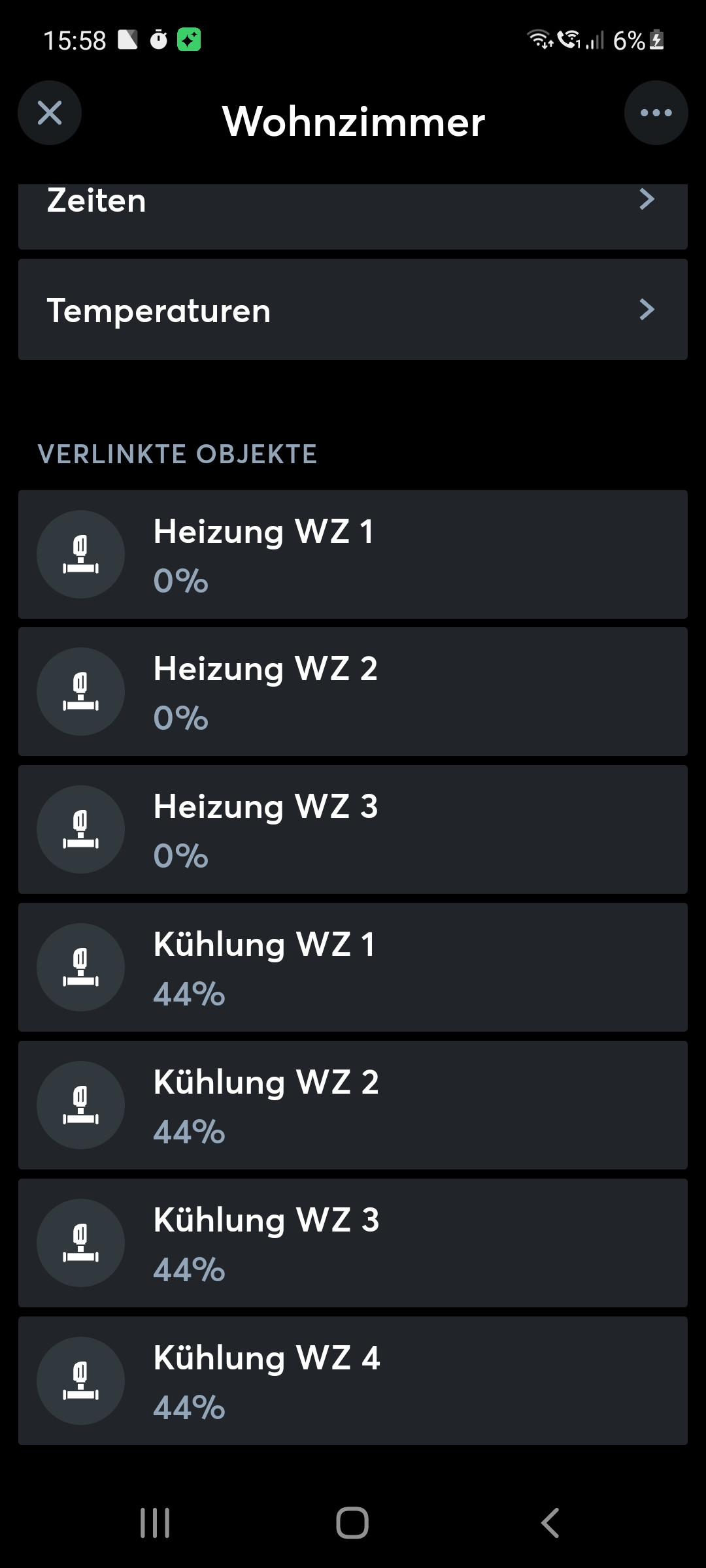Open the Temperaturen settings
This screenshot has width=706, height=1568.
point(353,310)
